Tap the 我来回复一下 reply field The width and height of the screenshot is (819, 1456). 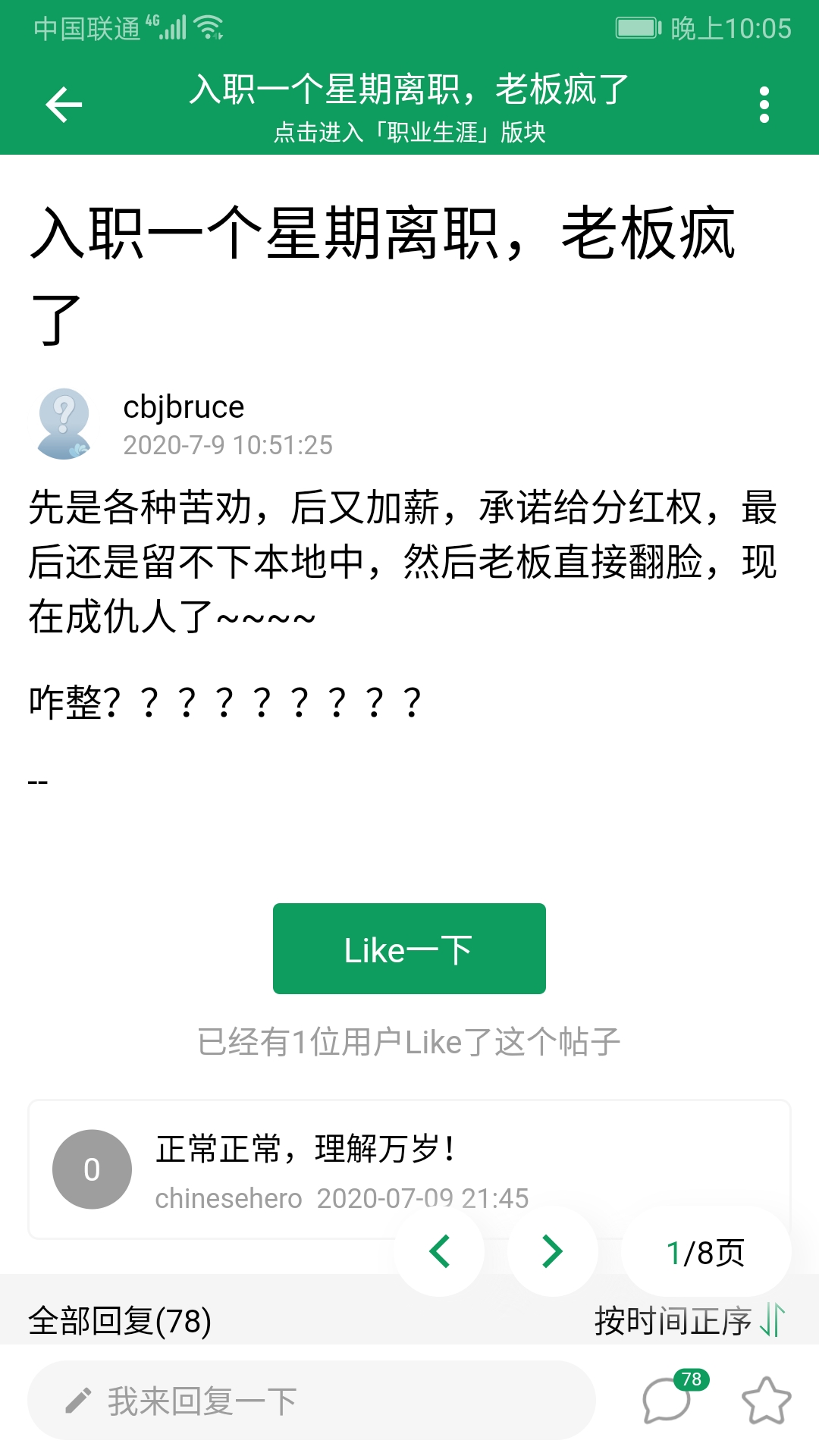point(311,1401)
